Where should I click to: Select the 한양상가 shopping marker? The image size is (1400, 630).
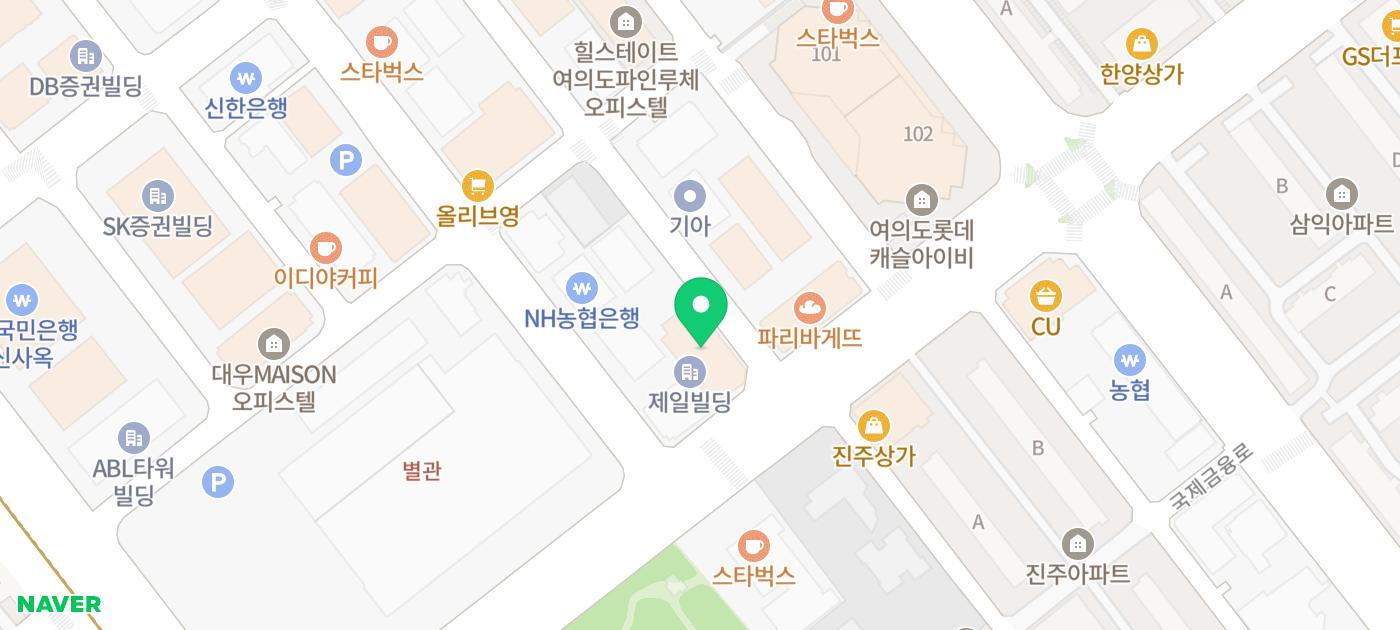click(1141, 45)
